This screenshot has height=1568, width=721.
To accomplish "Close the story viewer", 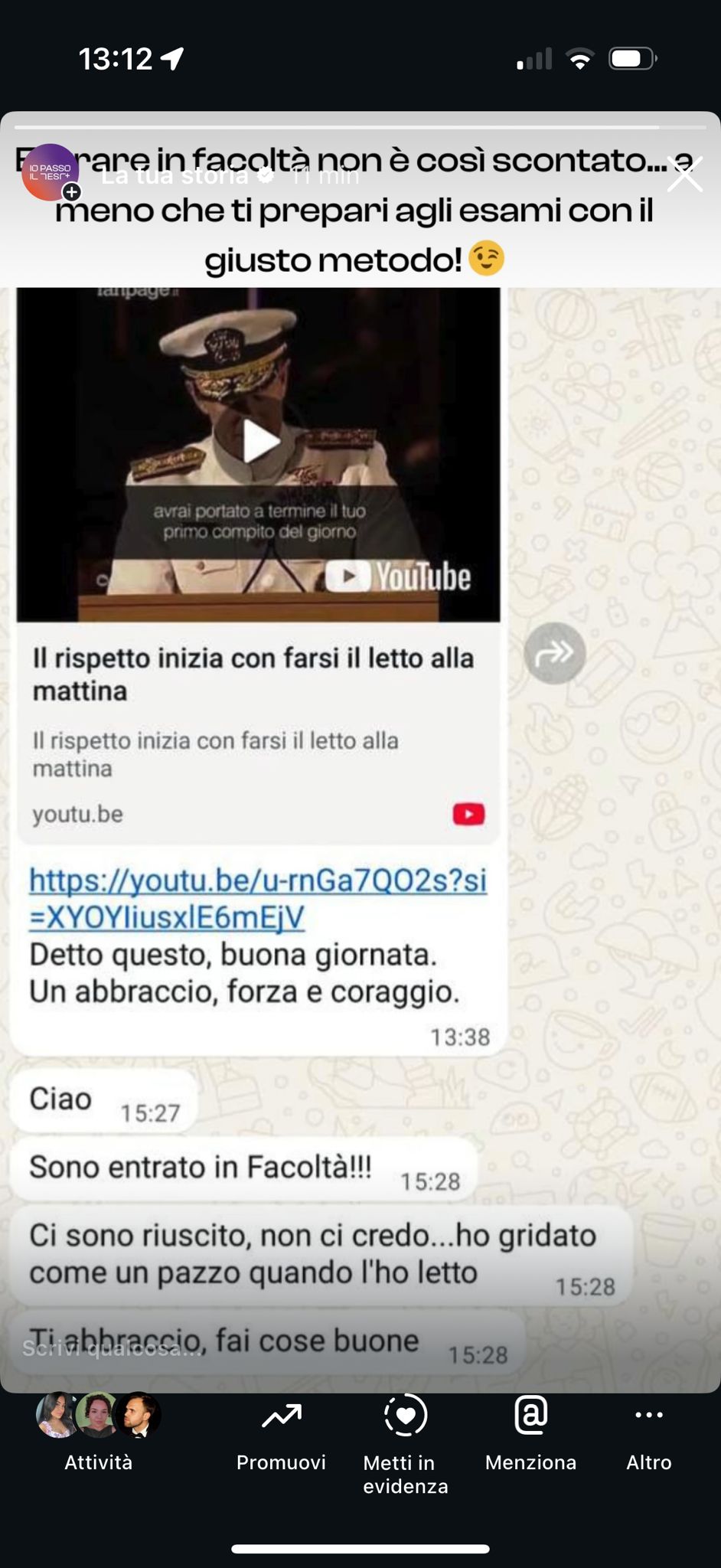I will point(684,175).
